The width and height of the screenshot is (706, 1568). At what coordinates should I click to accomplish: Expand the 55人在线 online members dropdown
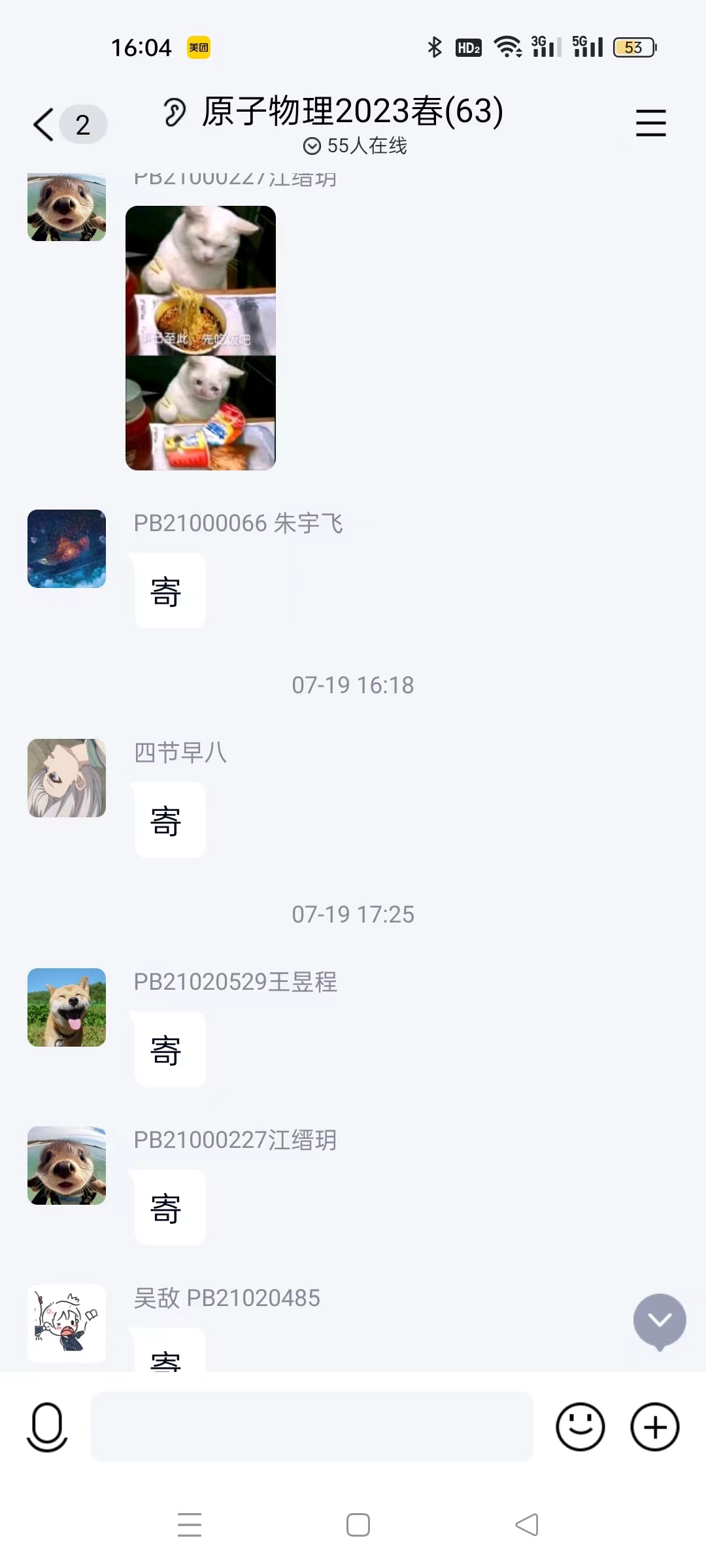point(355,146)
